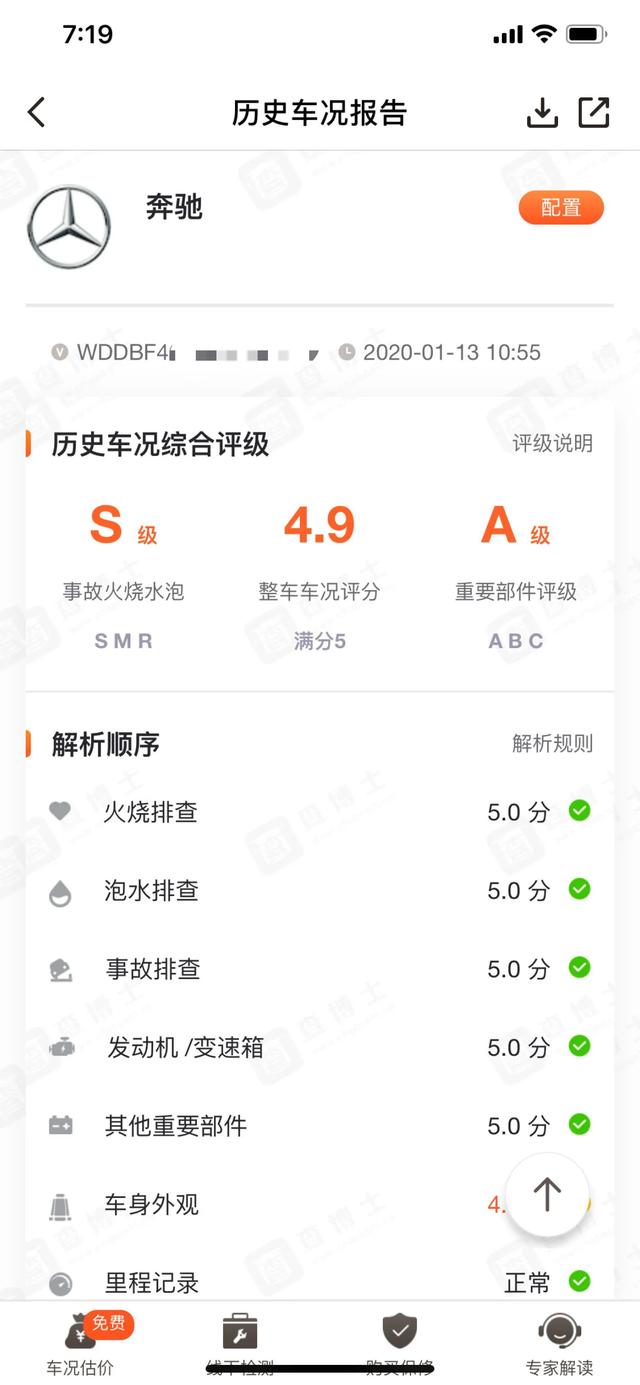This screenshot has width=640, height=1385.
Task: Jump back to top with the arrow button
Action: coord(547,1194)
